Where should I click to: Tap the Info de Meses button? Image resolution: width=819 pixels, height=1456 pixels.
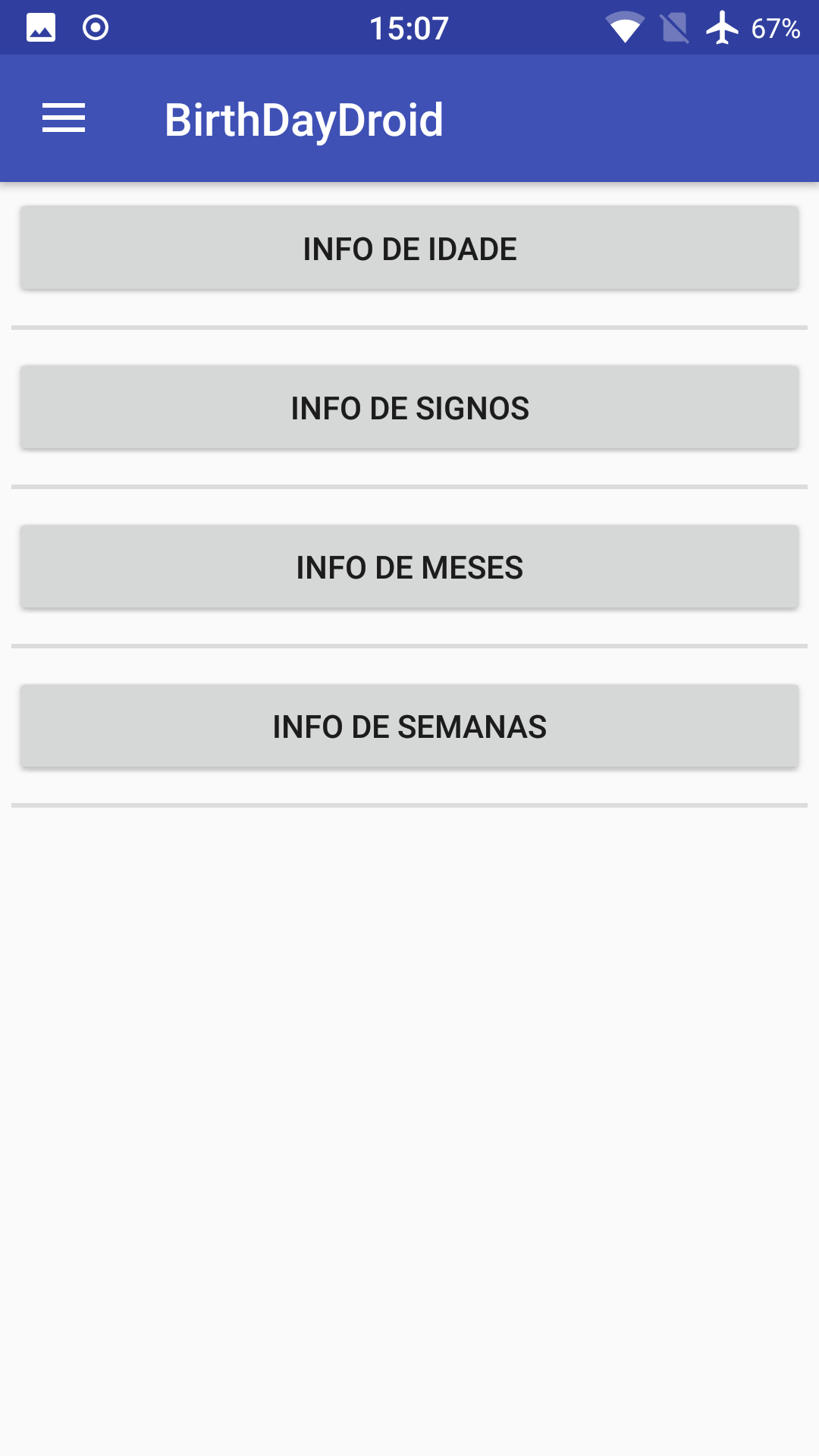click(x=409, y=567)
